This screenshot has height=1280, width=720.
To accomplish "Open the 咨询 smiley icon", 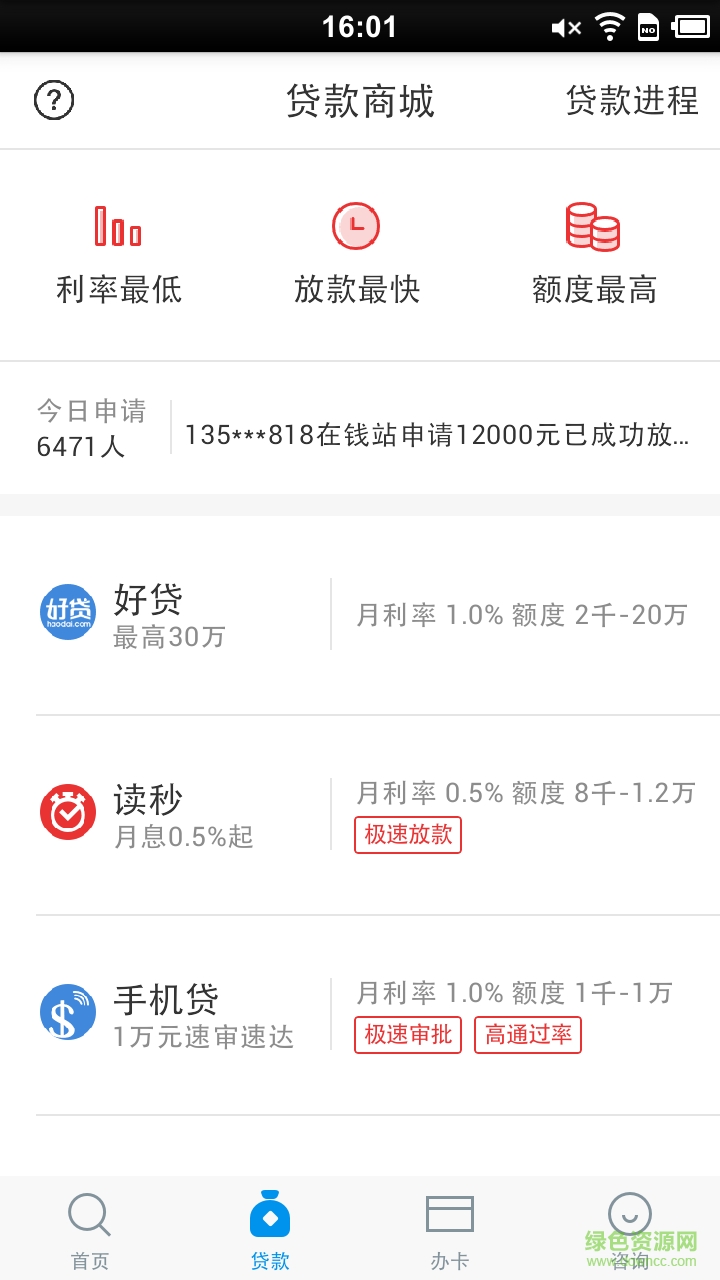I will [x=629, y=1213].
